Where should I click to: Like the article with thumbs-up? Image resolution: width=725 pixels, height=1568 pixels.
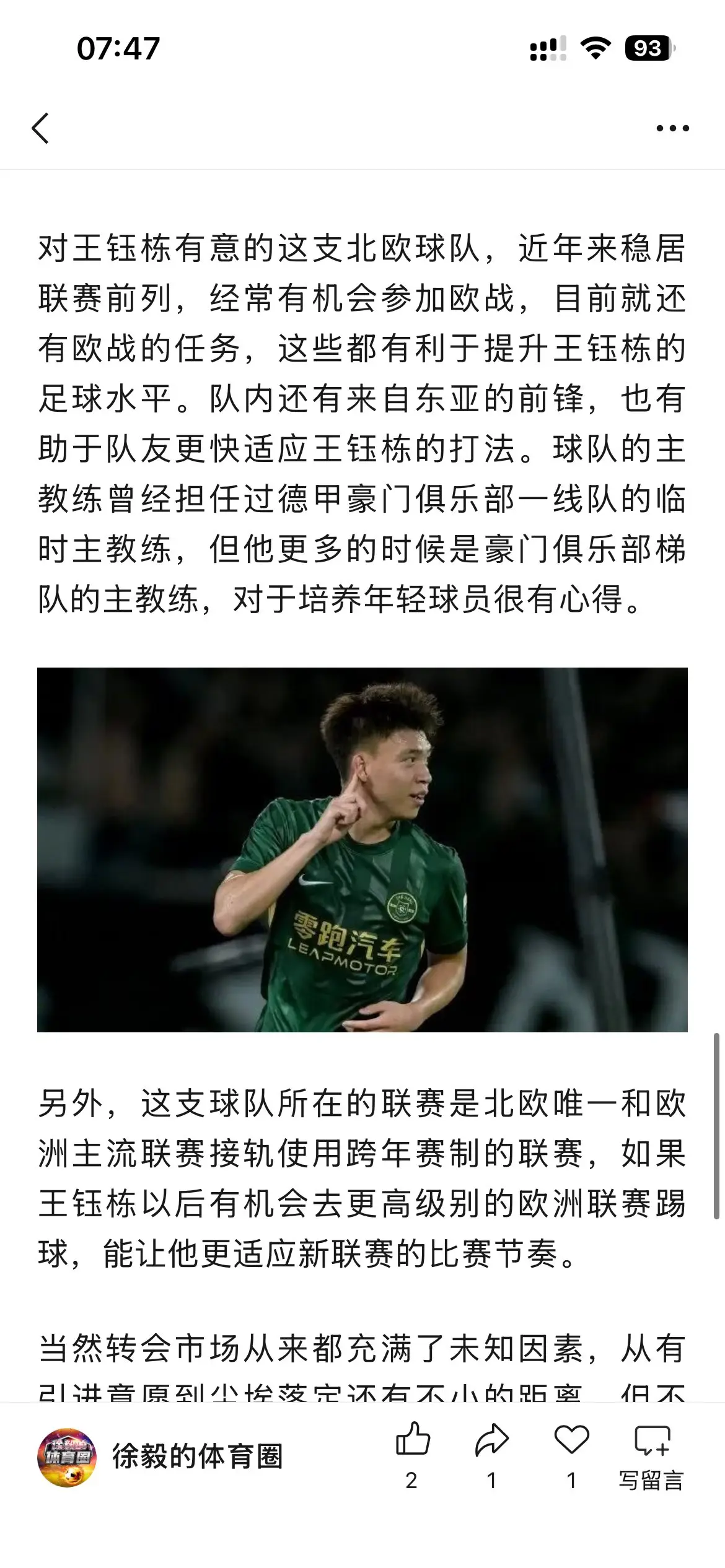(x=412, y=1455)
